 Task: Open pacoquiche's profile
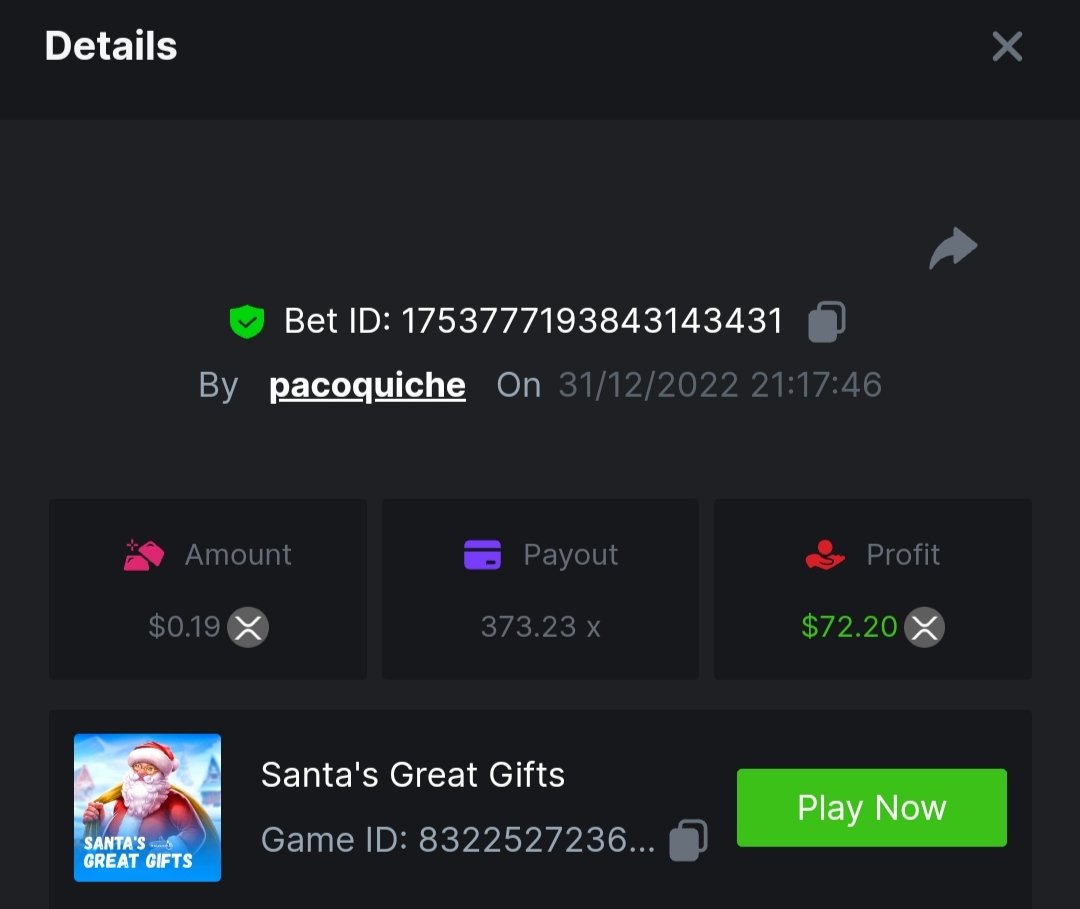[367, 385]
